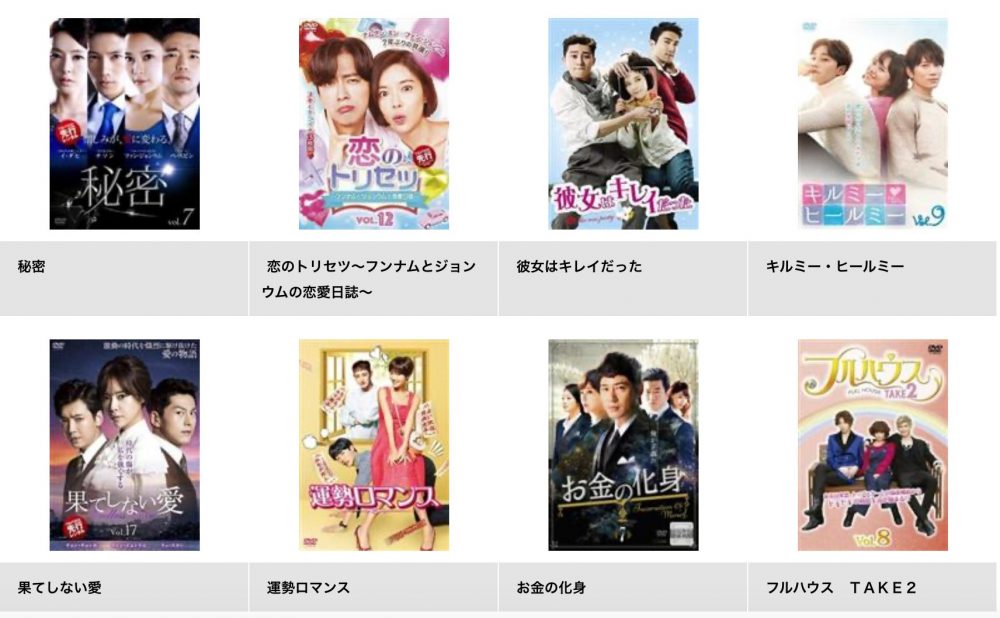Open the 運勢ロマンス DVD cover
1000x618 pixels.
(373, 445)
